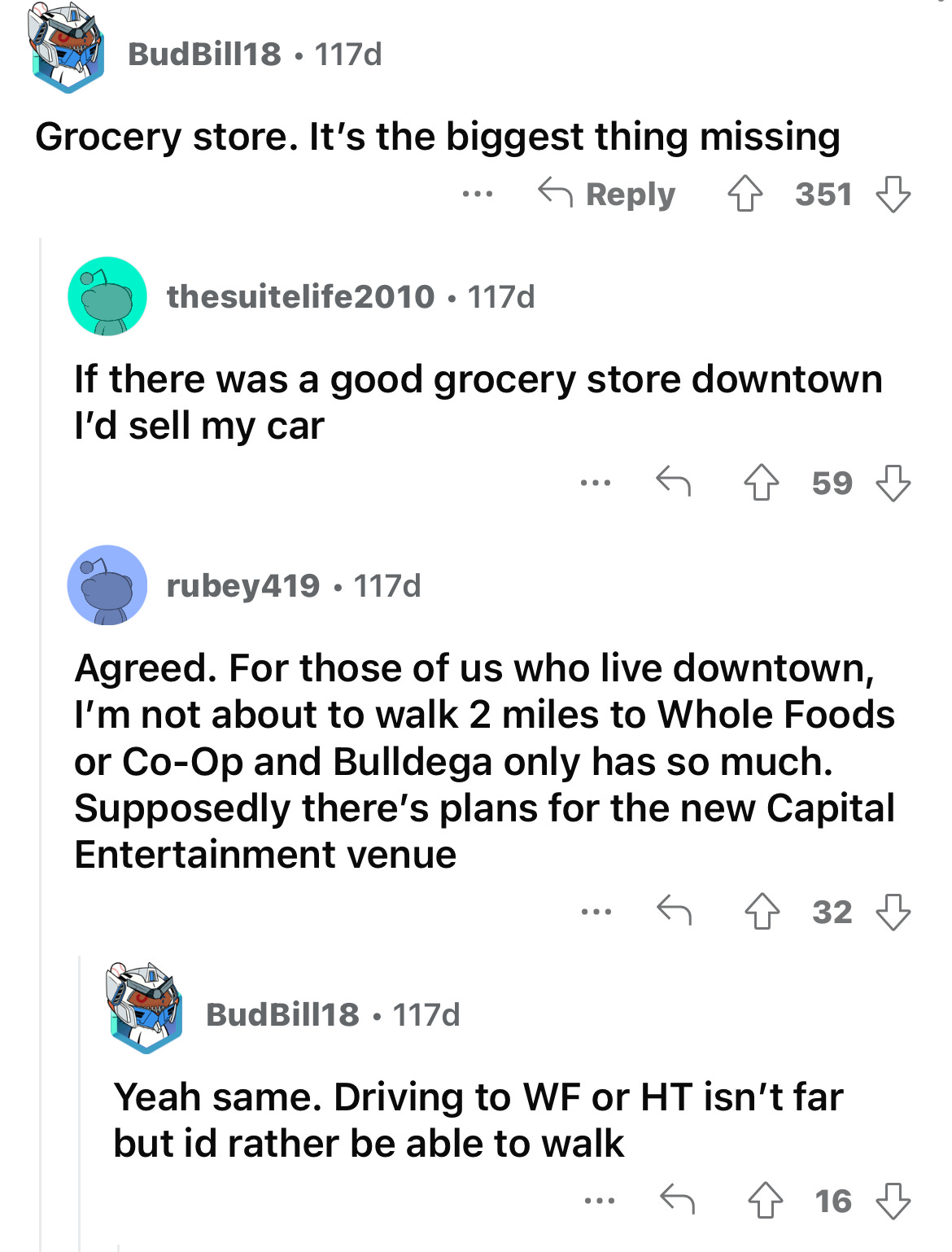952x1252 pixels.
Task: Open BudBill18's profile from the 351-point comment
Action: 204,55
